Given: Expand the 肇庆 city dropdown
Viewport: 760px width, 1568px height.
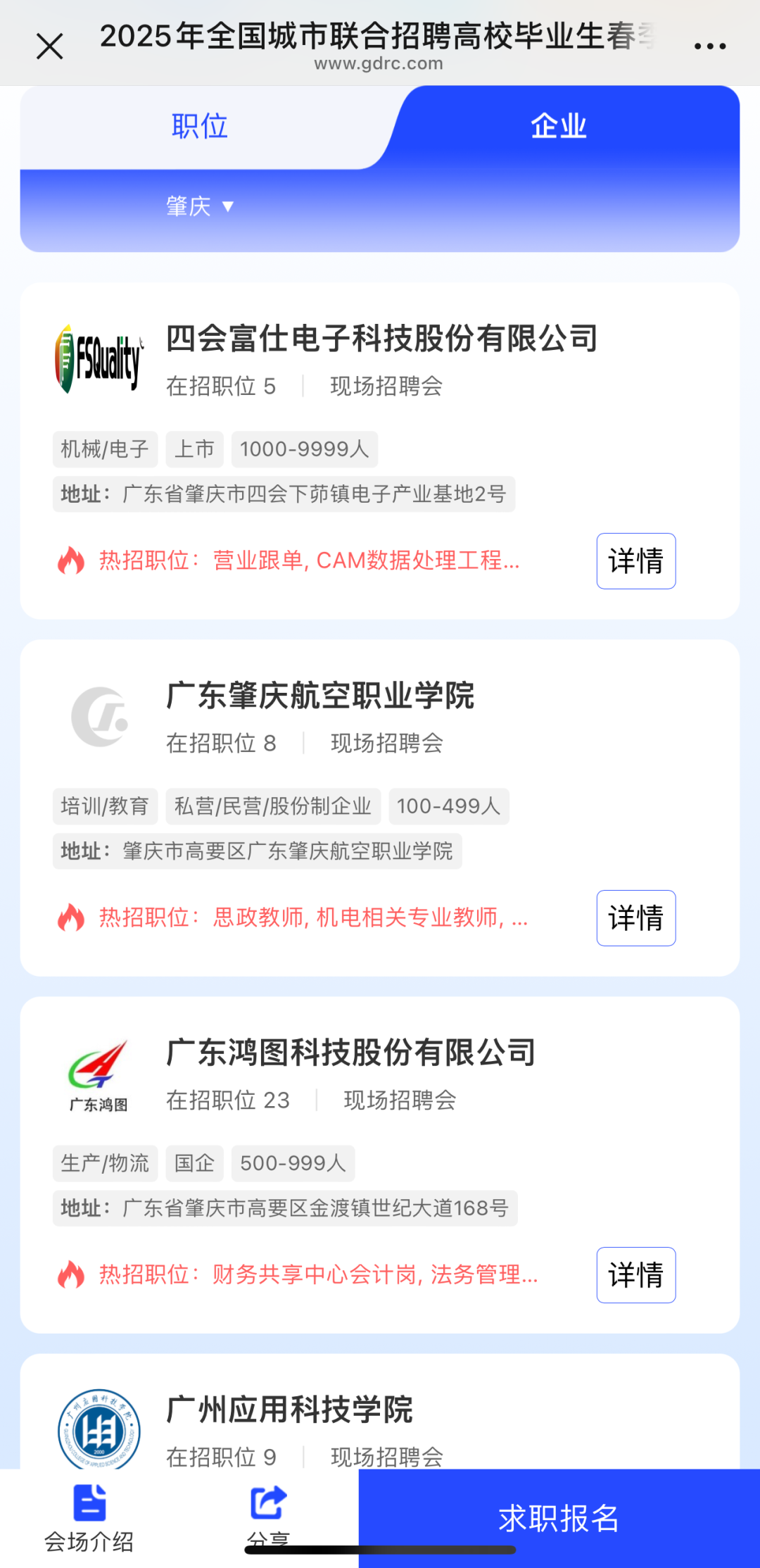Looking at the screenshot, I should coord(200,206).
